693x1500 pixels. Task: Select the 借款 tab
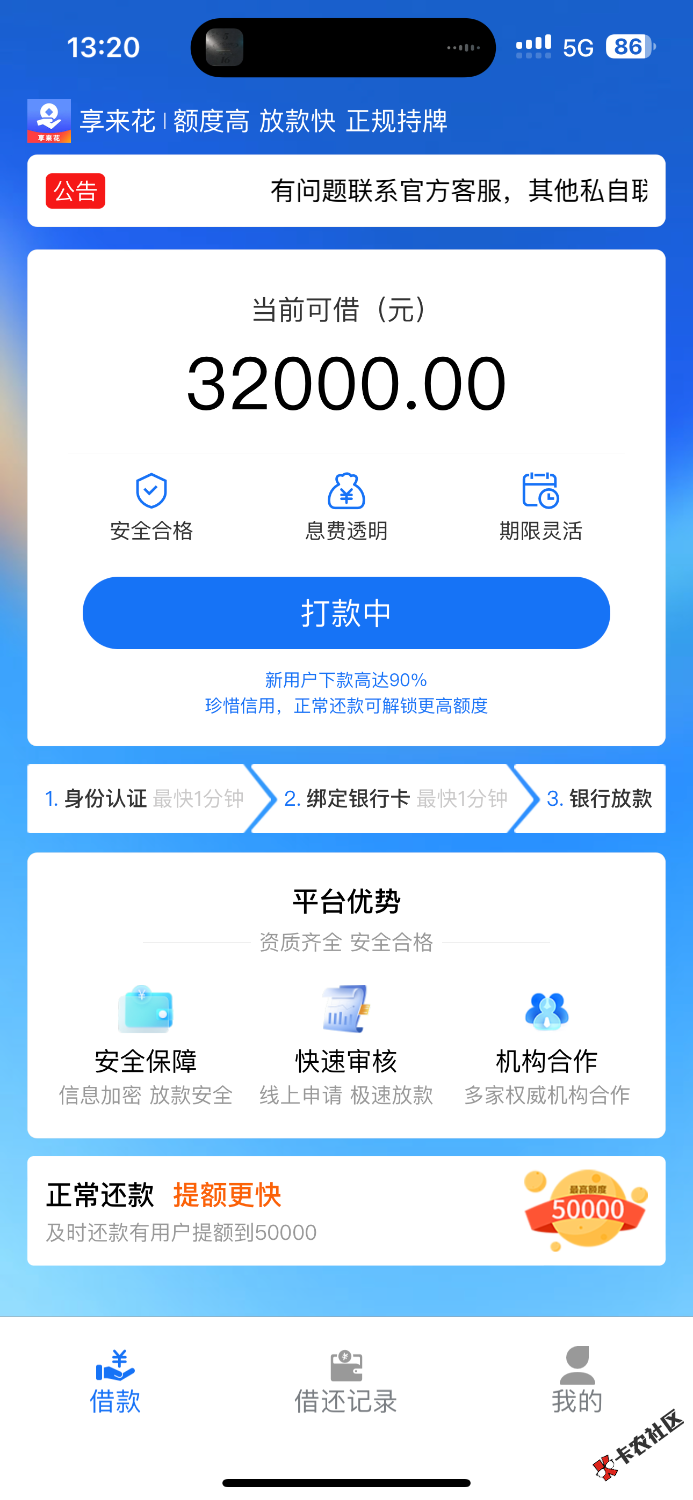[x=115, y=1381]
